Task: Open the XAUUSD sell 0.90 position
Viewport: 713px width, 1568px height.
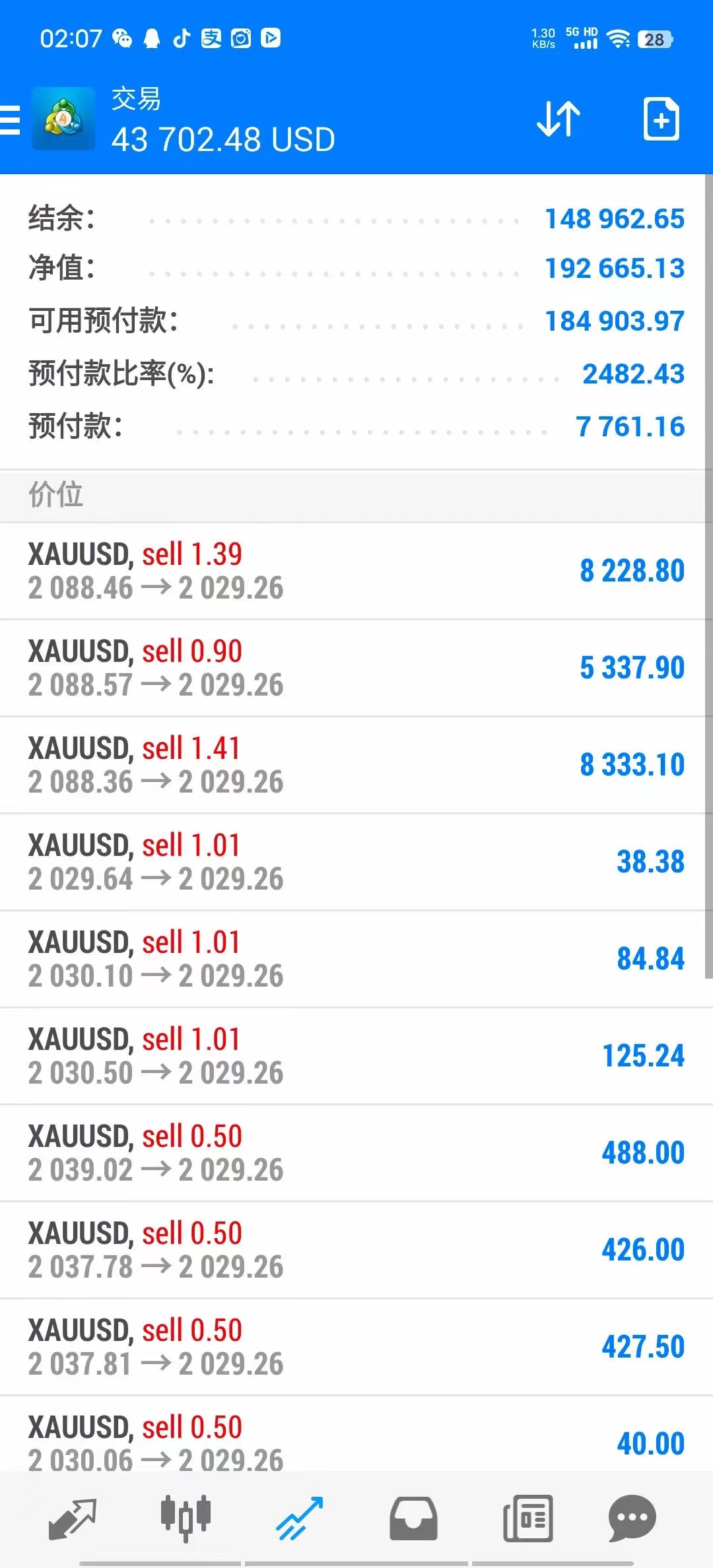Action: click(x=356, y=668)
